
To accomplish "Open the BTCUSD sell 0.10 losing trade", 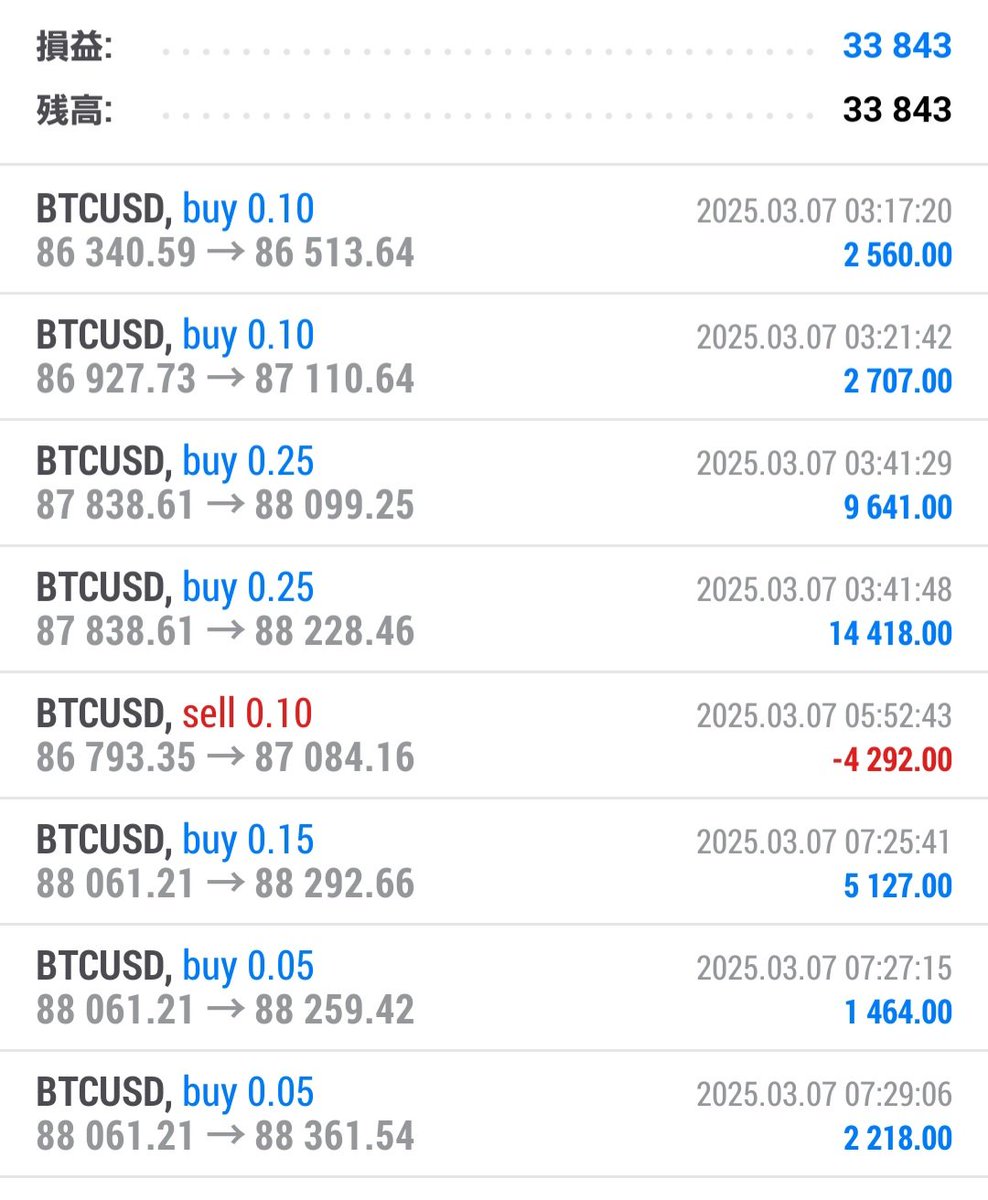I will pyautogui.click(x=494, y=735).
